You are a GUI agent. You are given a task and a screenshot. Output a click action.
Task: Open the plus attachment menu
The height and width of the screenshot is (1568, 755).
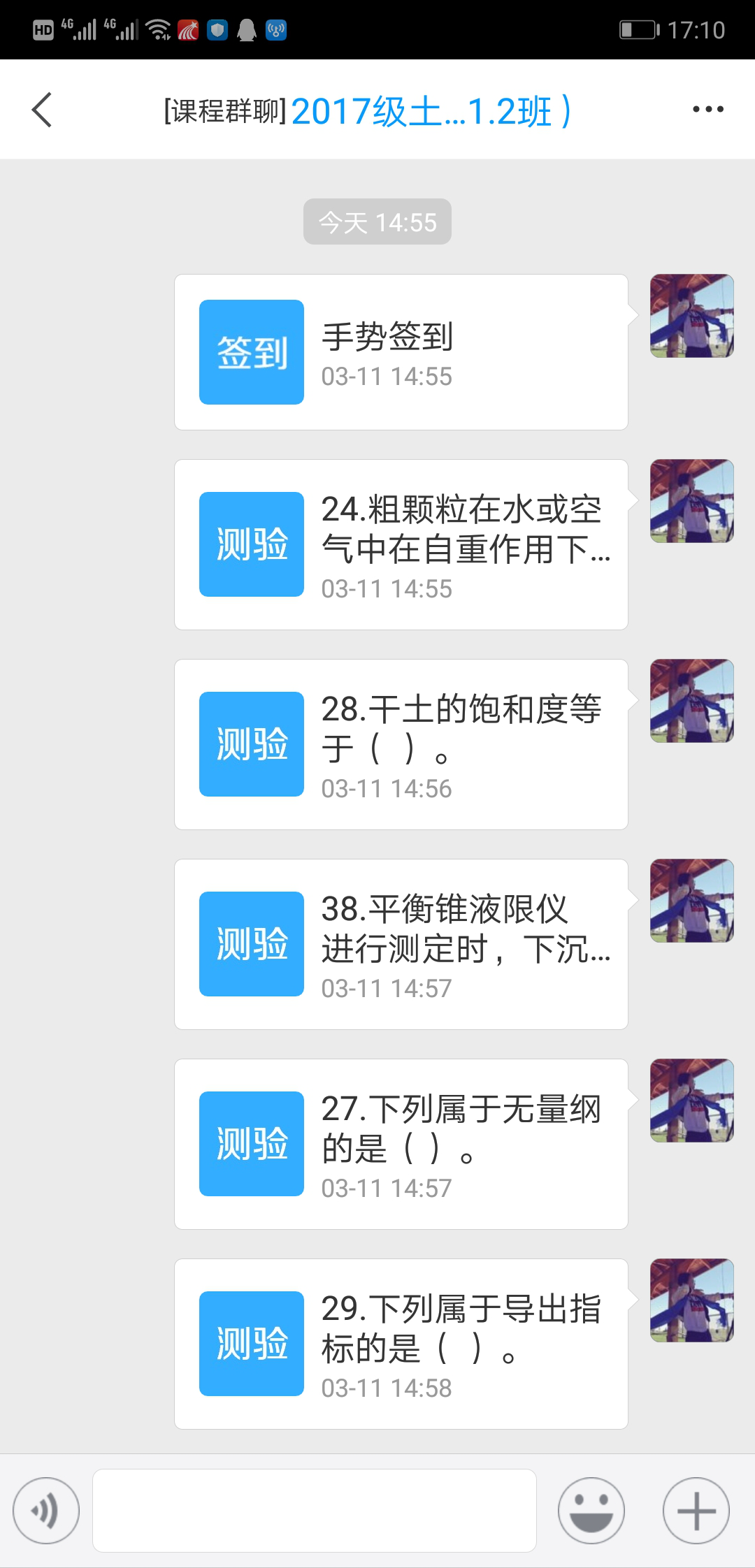click(x=696, y=1511)
